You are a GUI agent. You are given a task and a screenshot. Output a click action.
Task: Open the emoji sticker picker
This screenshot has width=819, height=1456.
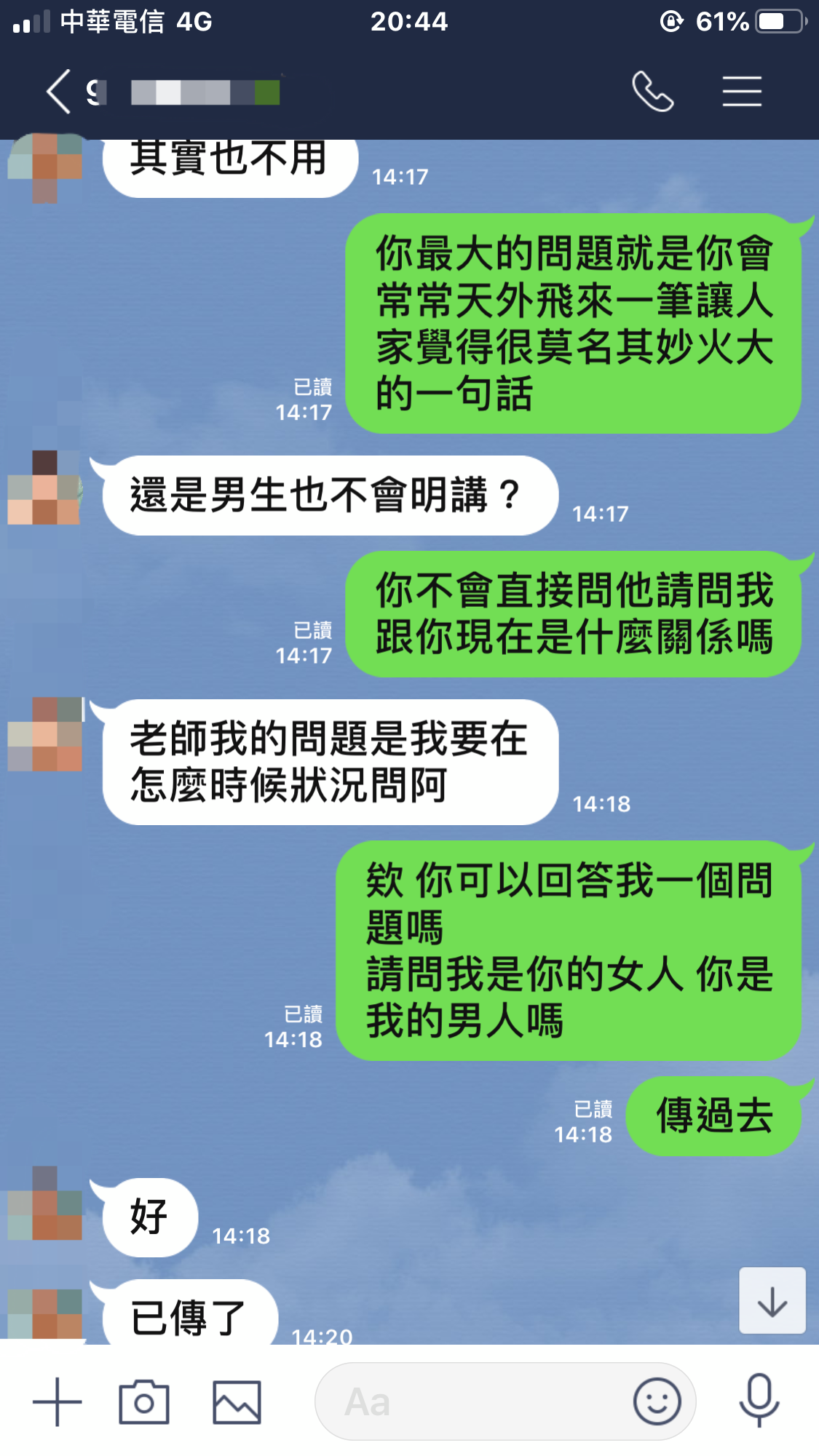[657, 1401]
